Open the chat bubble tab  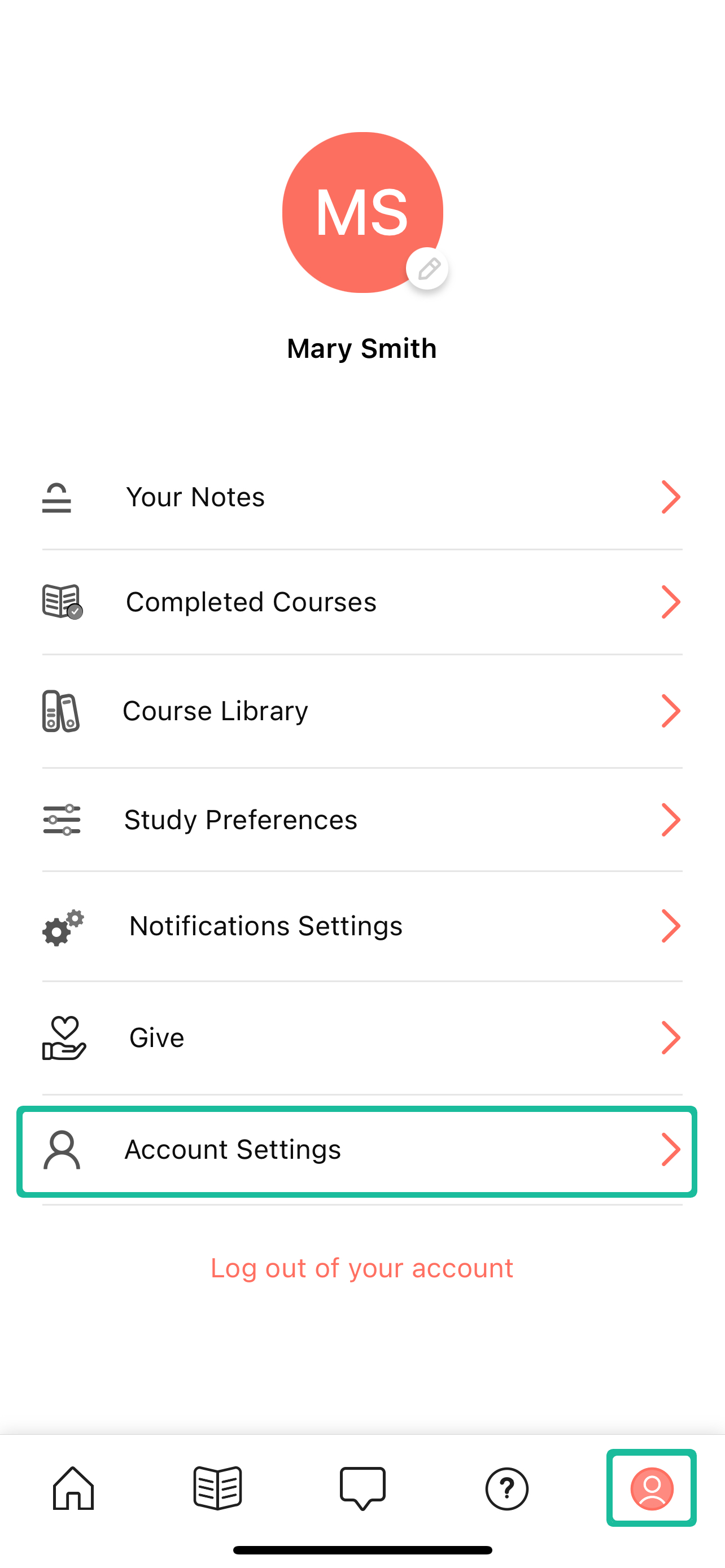[x=362, y=1488]
